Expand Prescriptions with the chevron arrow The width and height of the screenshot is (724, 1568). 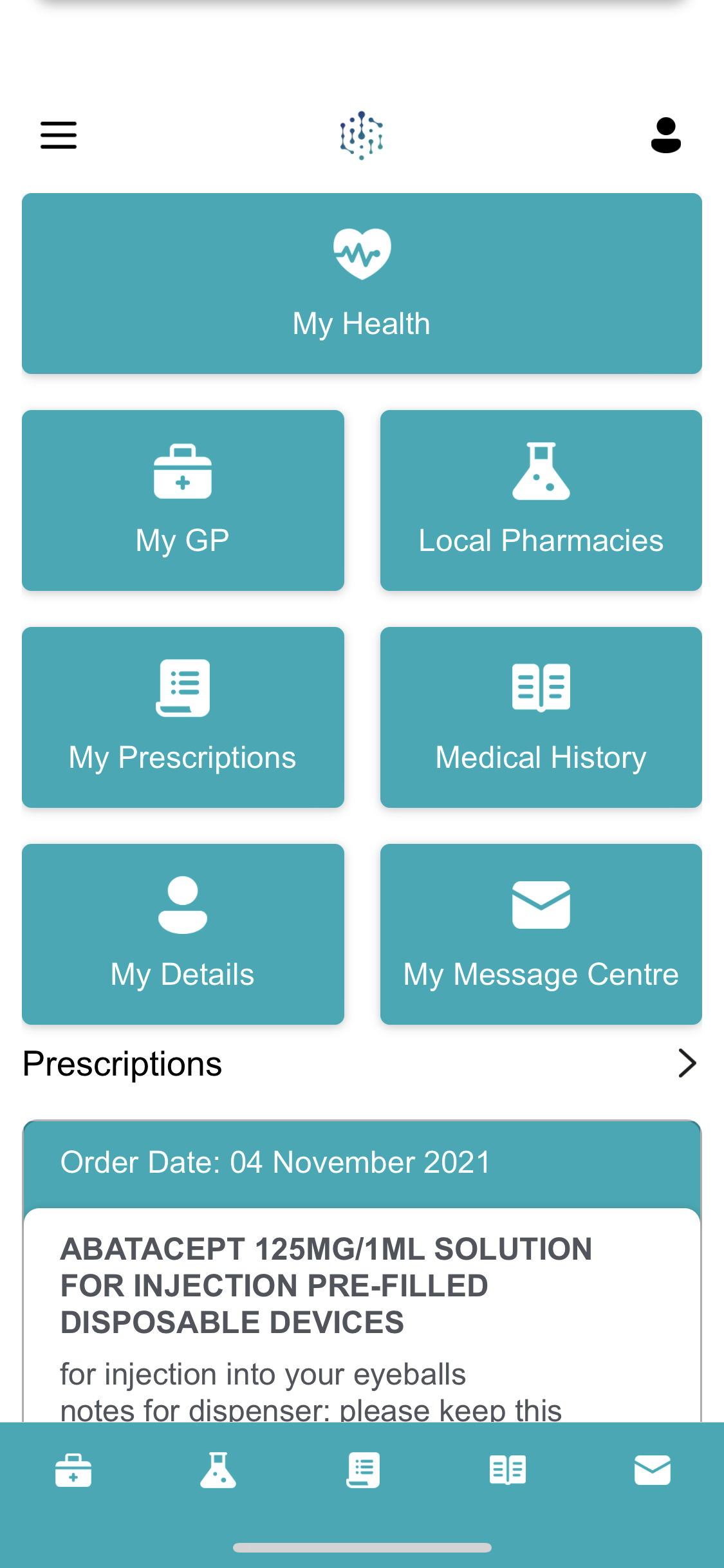pyautogui.click(x=687, y=1063)
